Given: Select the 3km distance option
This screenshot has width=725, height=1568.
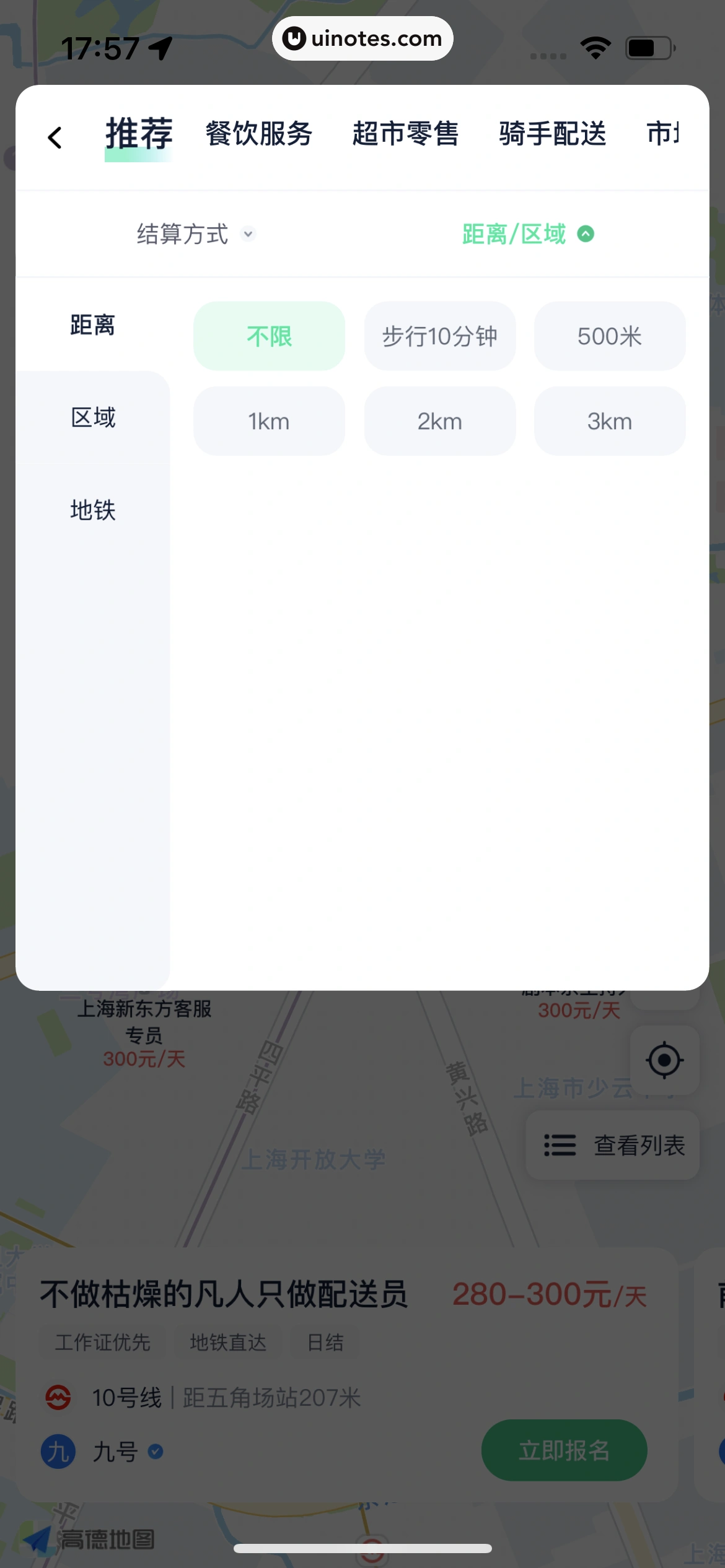Looking at the screenshot, I should (609, 420).
